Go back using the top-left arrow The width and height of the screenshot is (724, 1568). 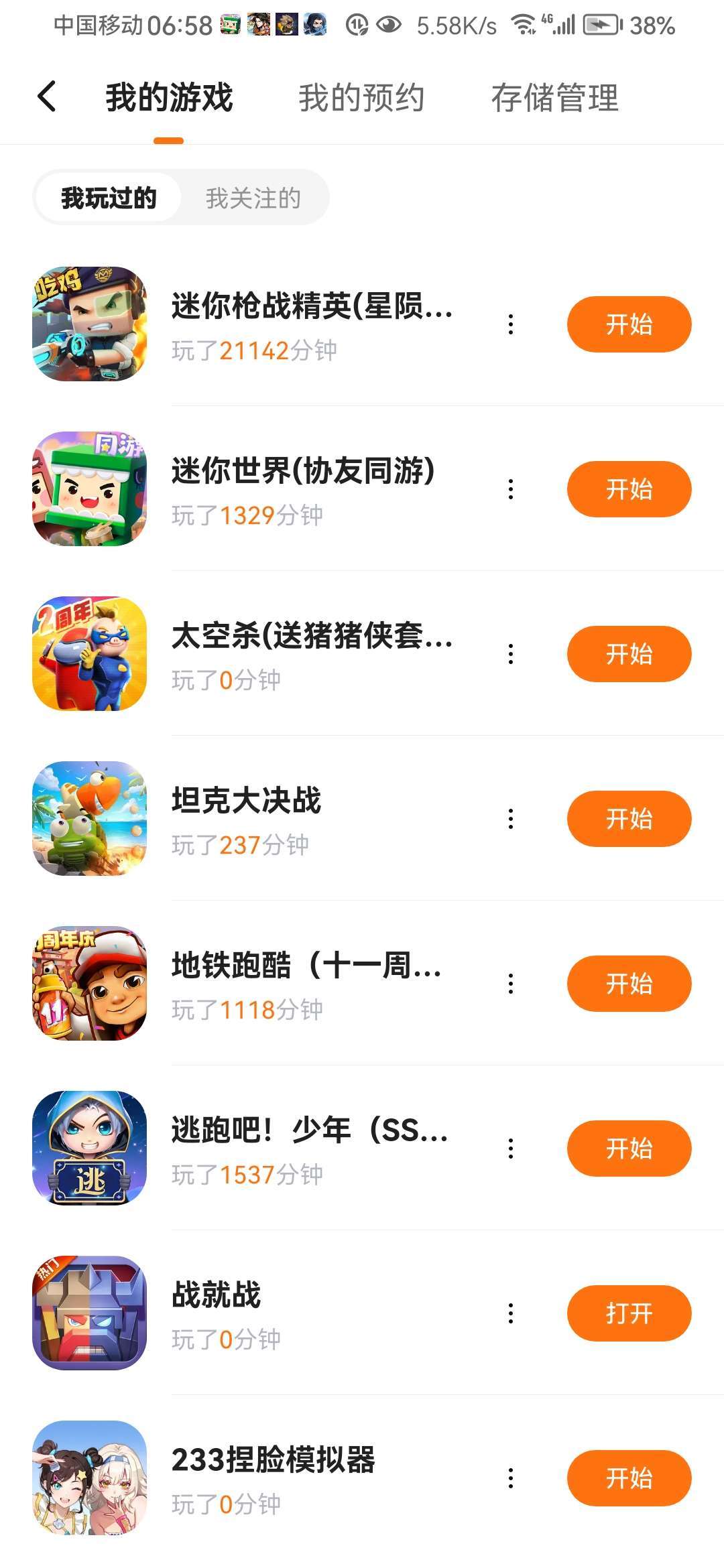[47, 96]
